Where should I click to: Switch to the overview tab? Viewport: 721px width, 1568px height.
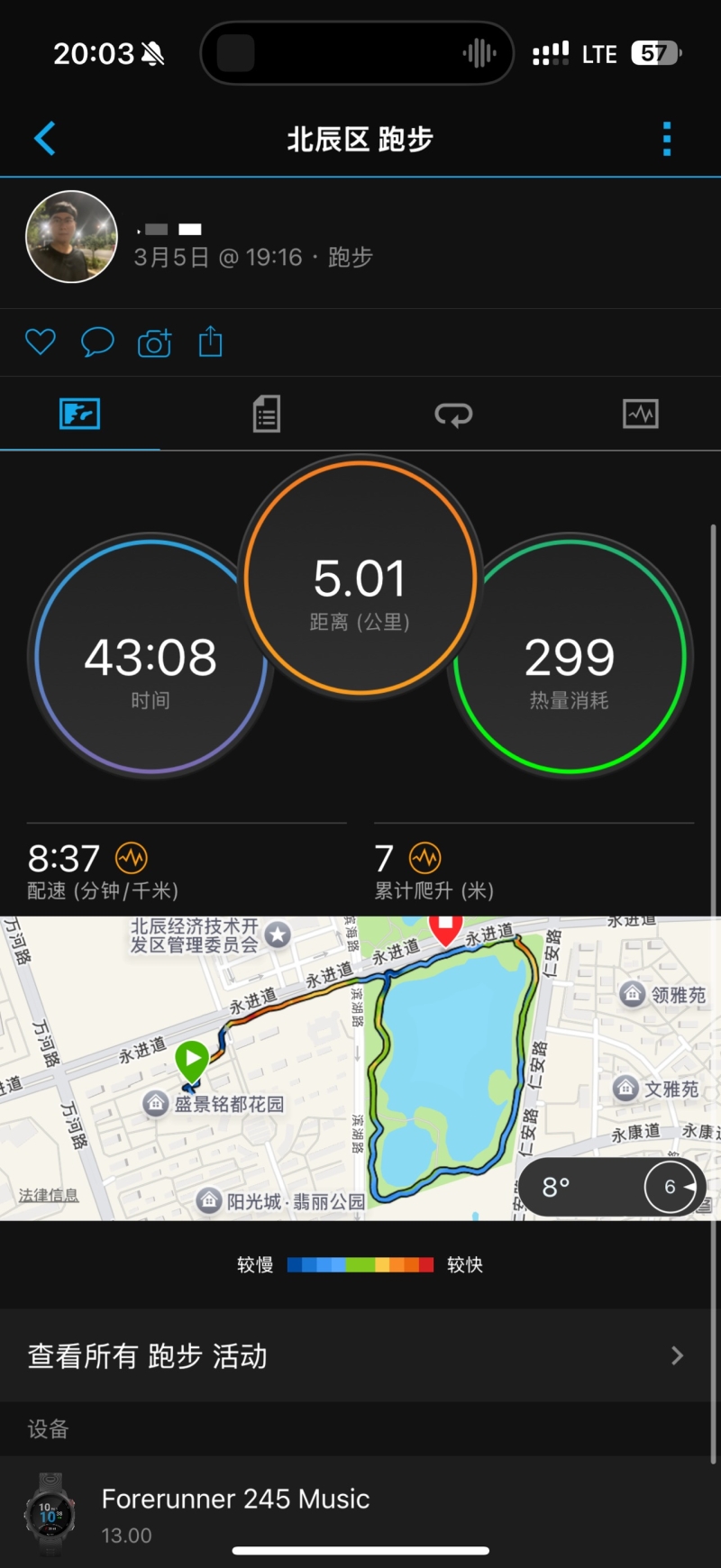point(80,415)
